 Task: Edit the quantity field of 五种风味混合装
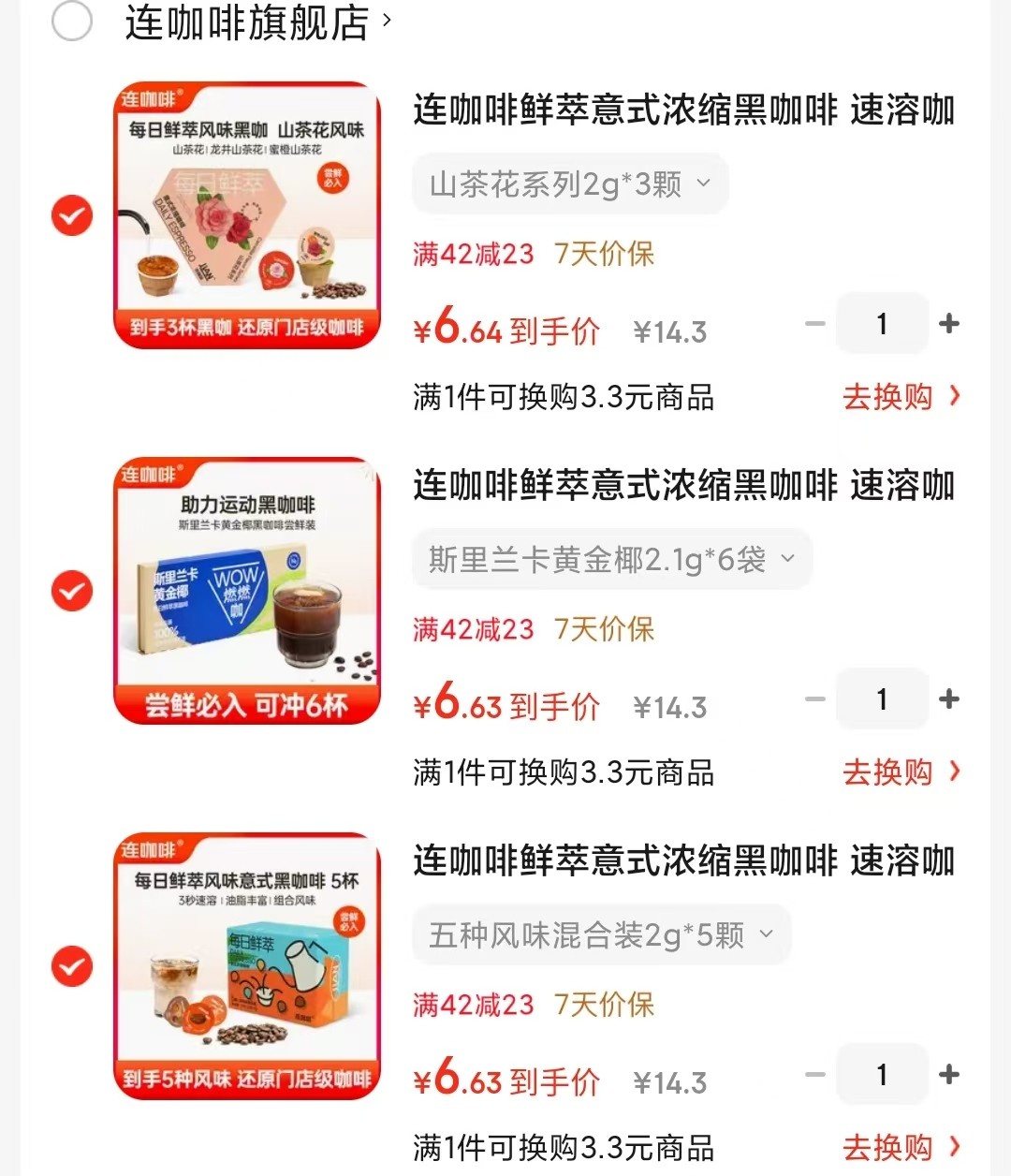tap(882, 1075)
